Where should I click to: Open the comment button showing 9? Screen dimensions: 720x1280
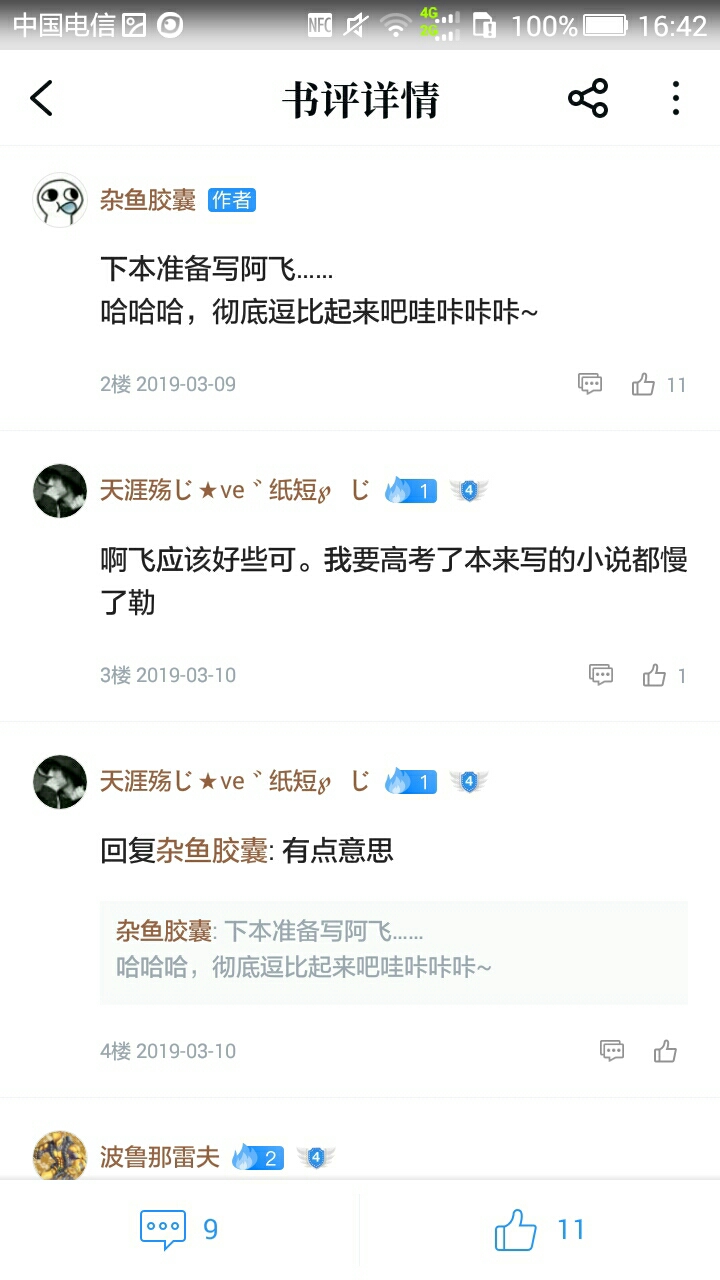click(x=180, y=1229)
